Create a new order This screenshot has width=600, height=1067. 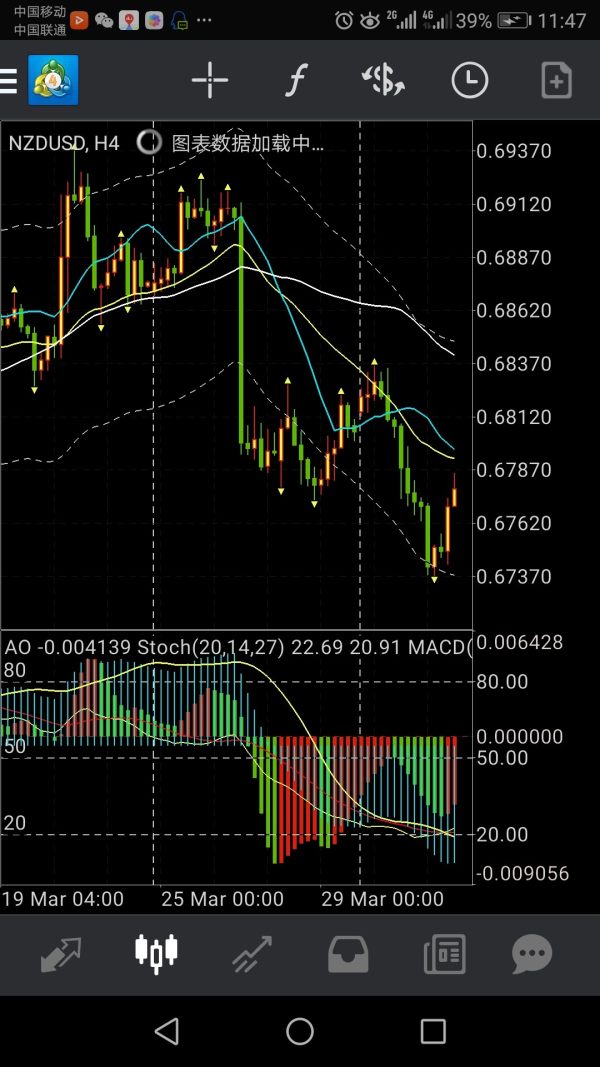[556, 81]
